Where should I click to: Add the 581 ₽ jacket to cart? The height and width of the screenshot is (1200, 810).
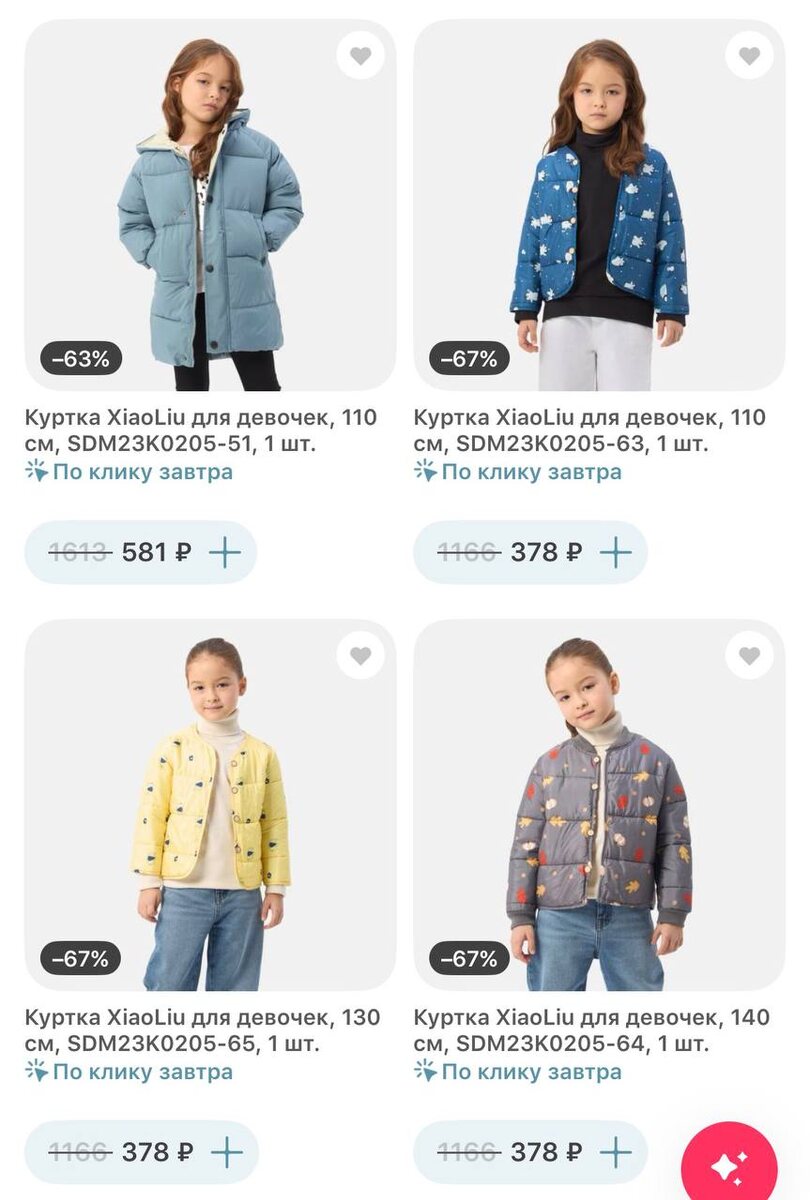(225, 552)
